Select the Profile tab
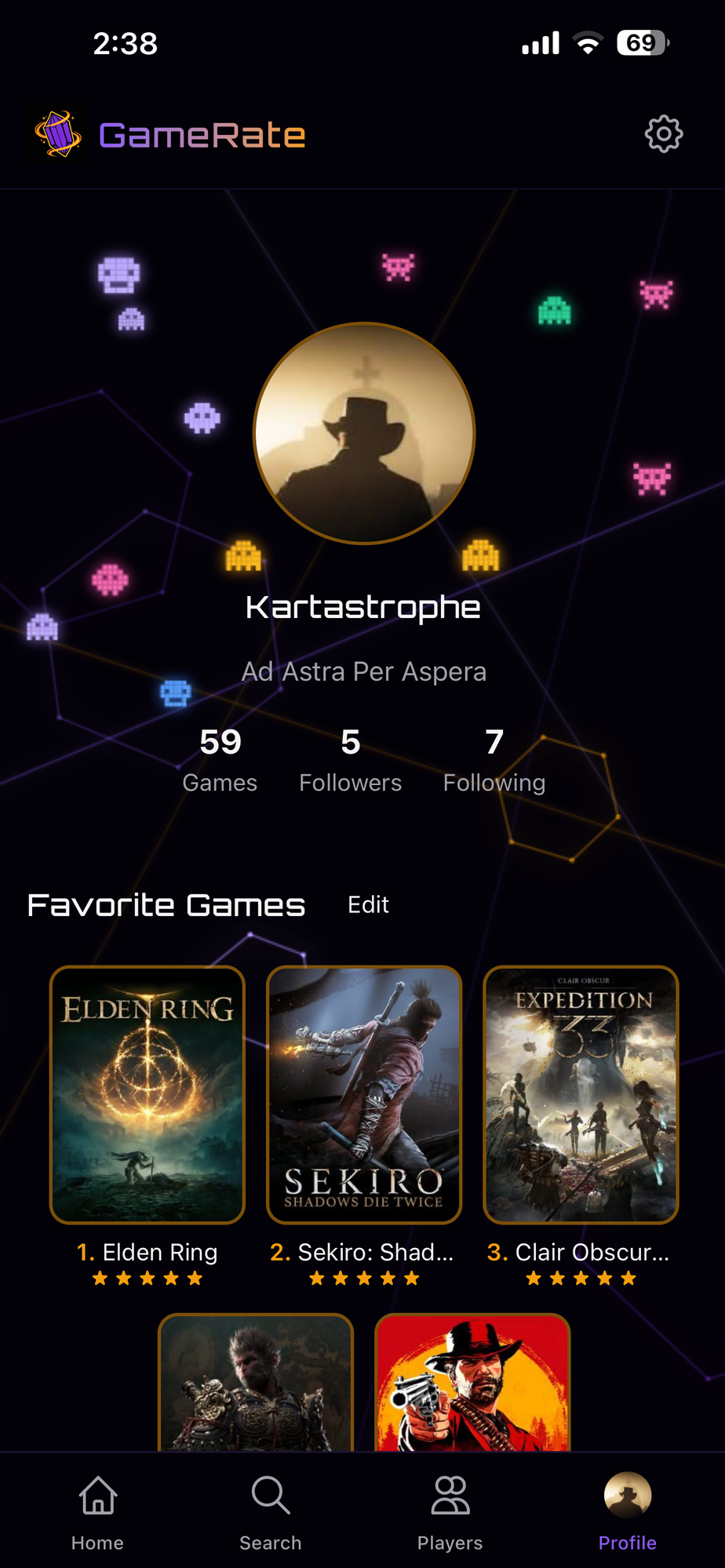This screenshot has height=1568, width=725. pyautogui.click(x=627, y=1512)
